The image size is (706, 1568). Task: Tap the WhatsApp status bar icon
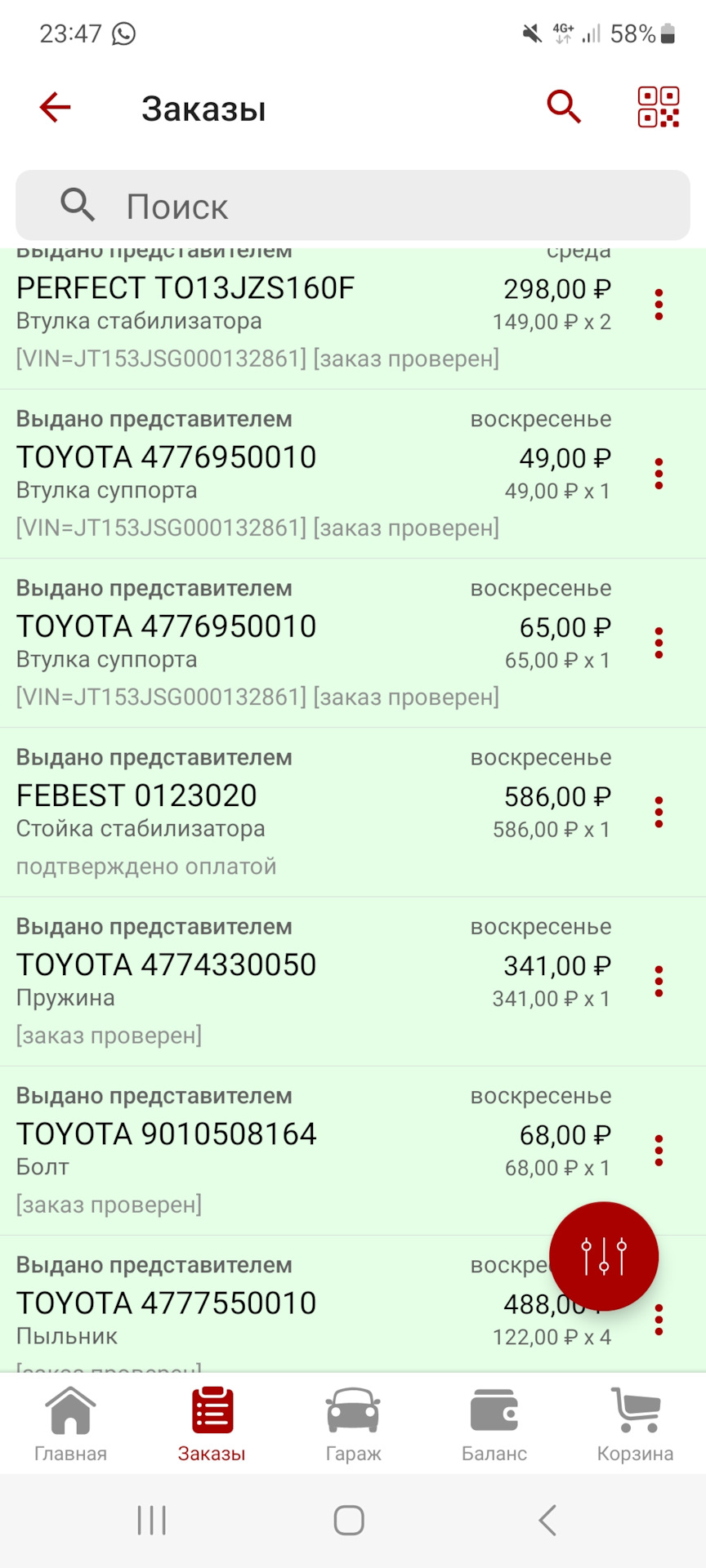tap(121, 33)
